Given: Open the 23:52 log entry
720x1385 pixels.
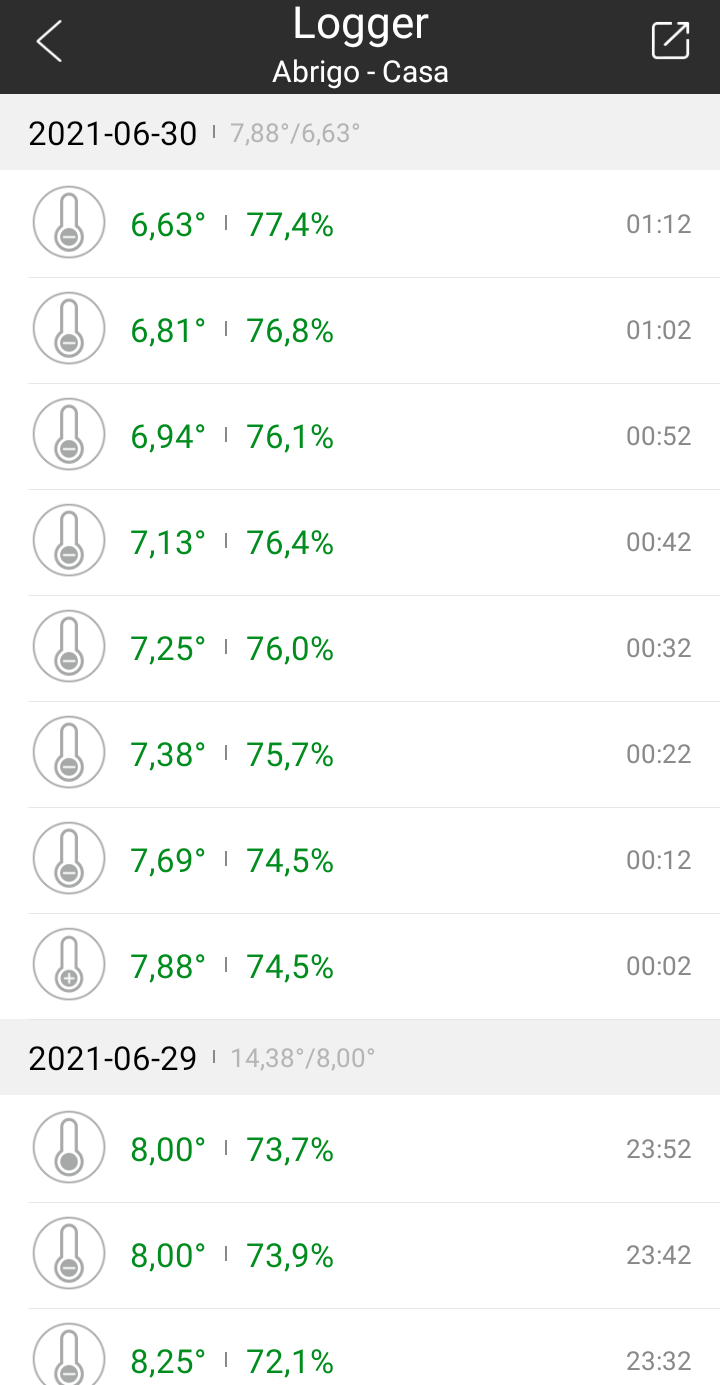Looking at the screenshot, I should pyautogui.click(x=360, y=1149).
